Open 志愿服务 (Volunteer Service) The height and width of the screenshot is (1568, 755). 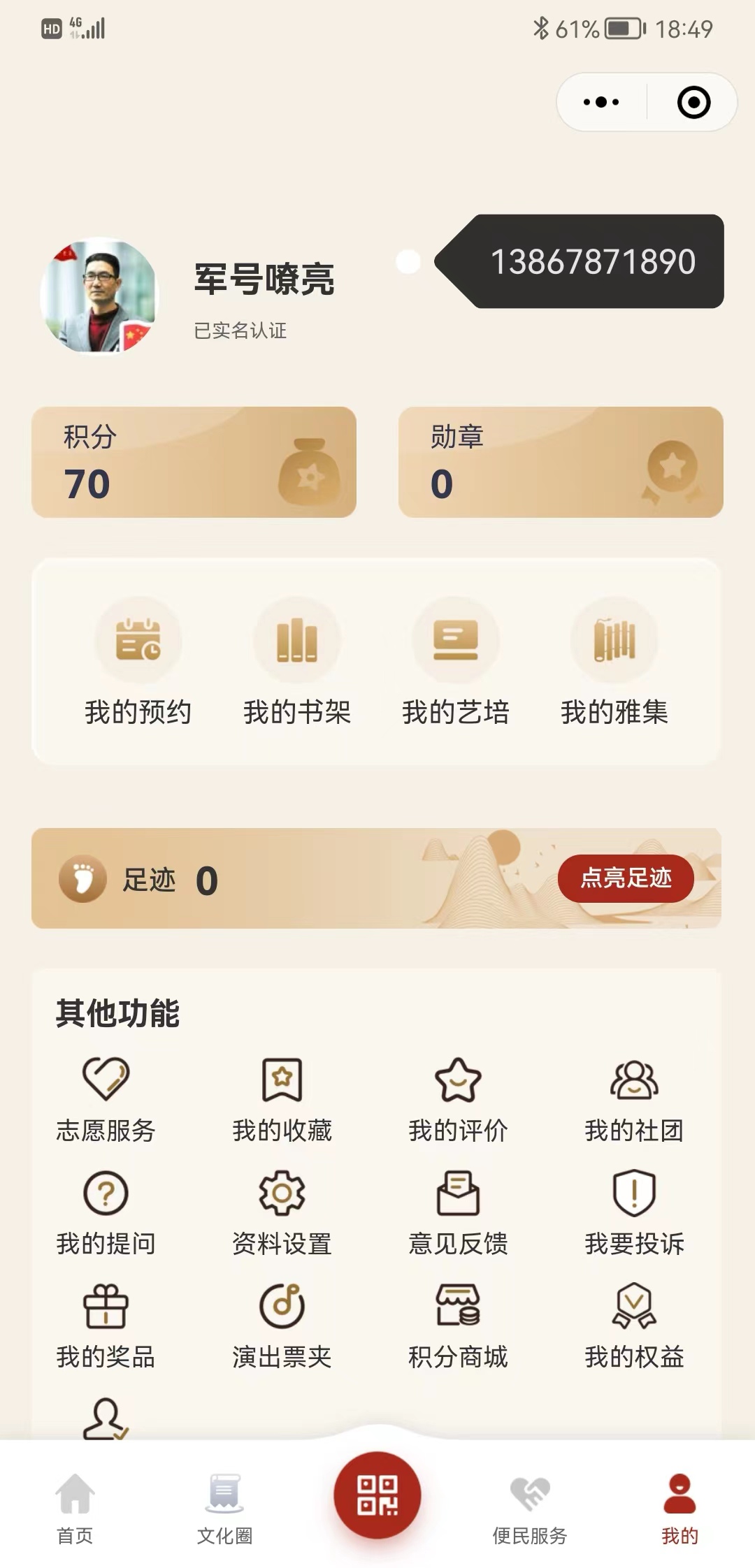(106, 1097)
